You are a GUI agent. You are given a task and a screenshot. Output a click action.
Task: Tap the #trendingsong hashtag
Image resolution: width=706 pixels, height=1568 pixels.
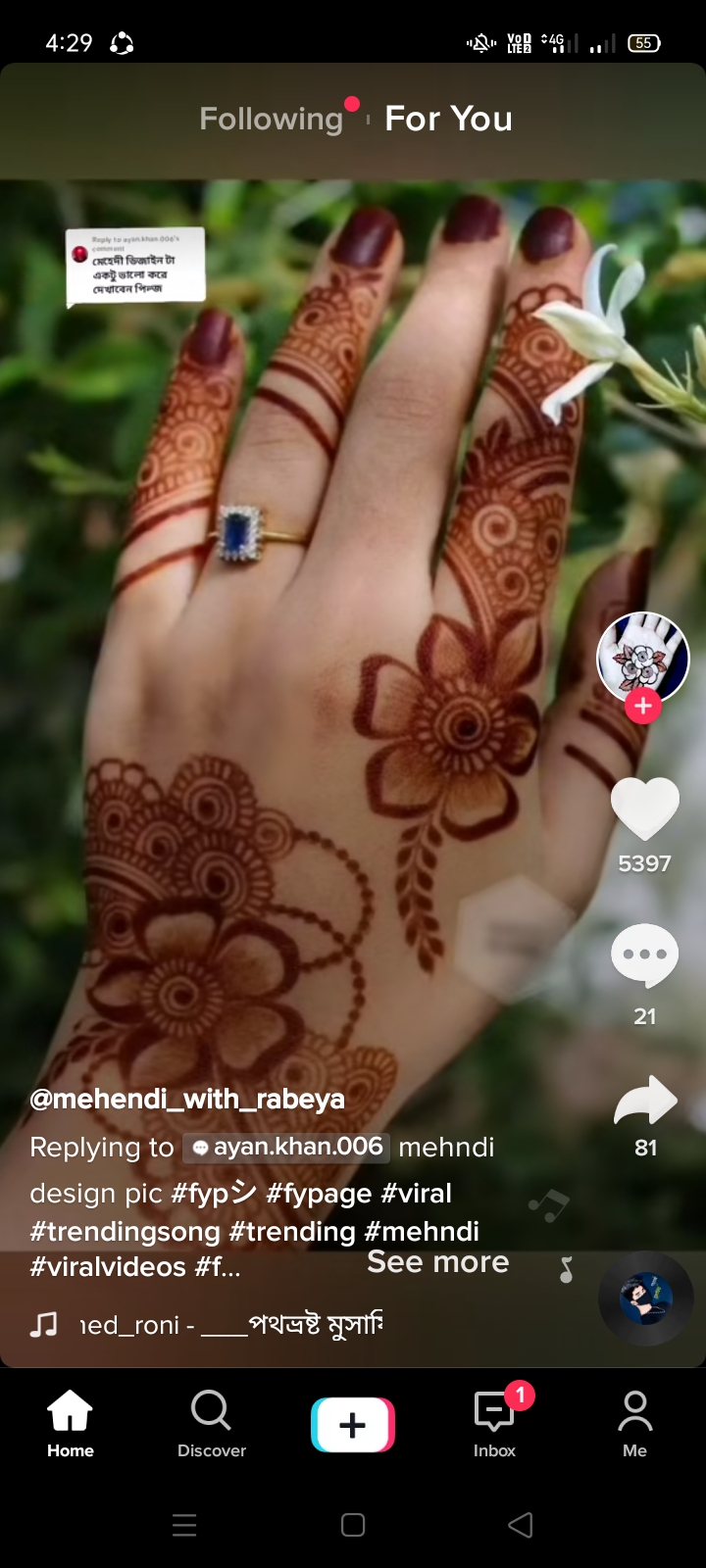pyautogui.click(x=126, y=1231)
